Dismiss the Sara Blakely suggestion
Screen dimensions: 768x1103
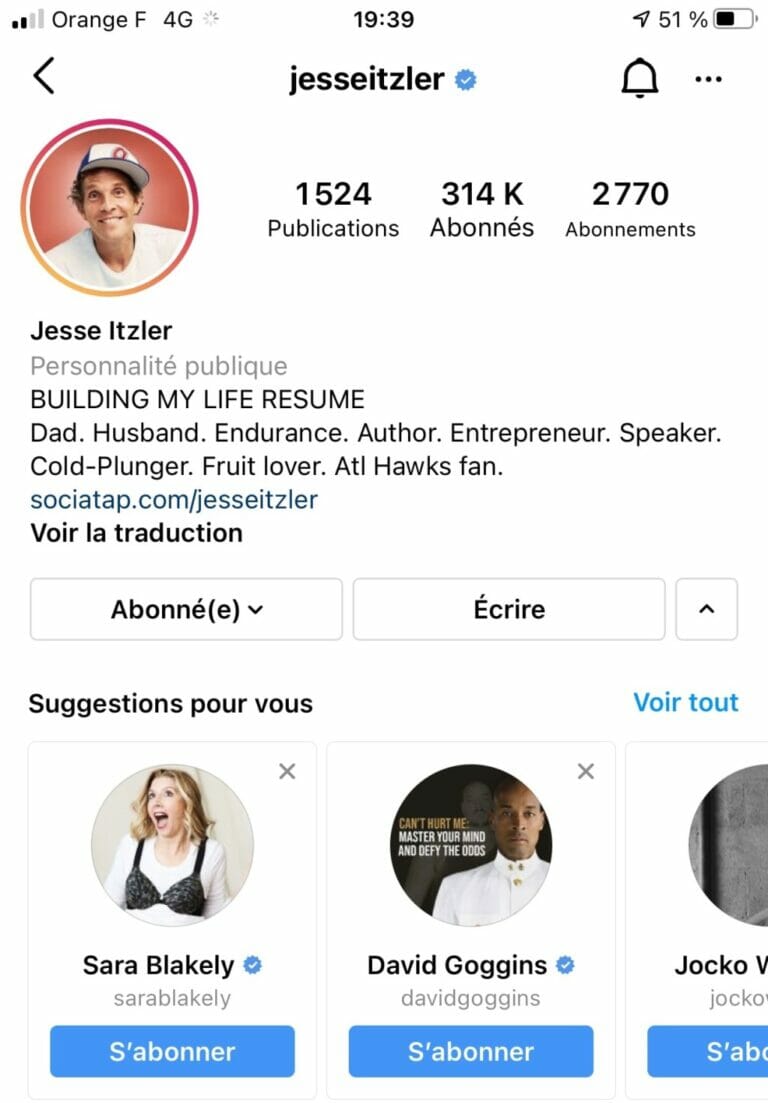[287, 771]
